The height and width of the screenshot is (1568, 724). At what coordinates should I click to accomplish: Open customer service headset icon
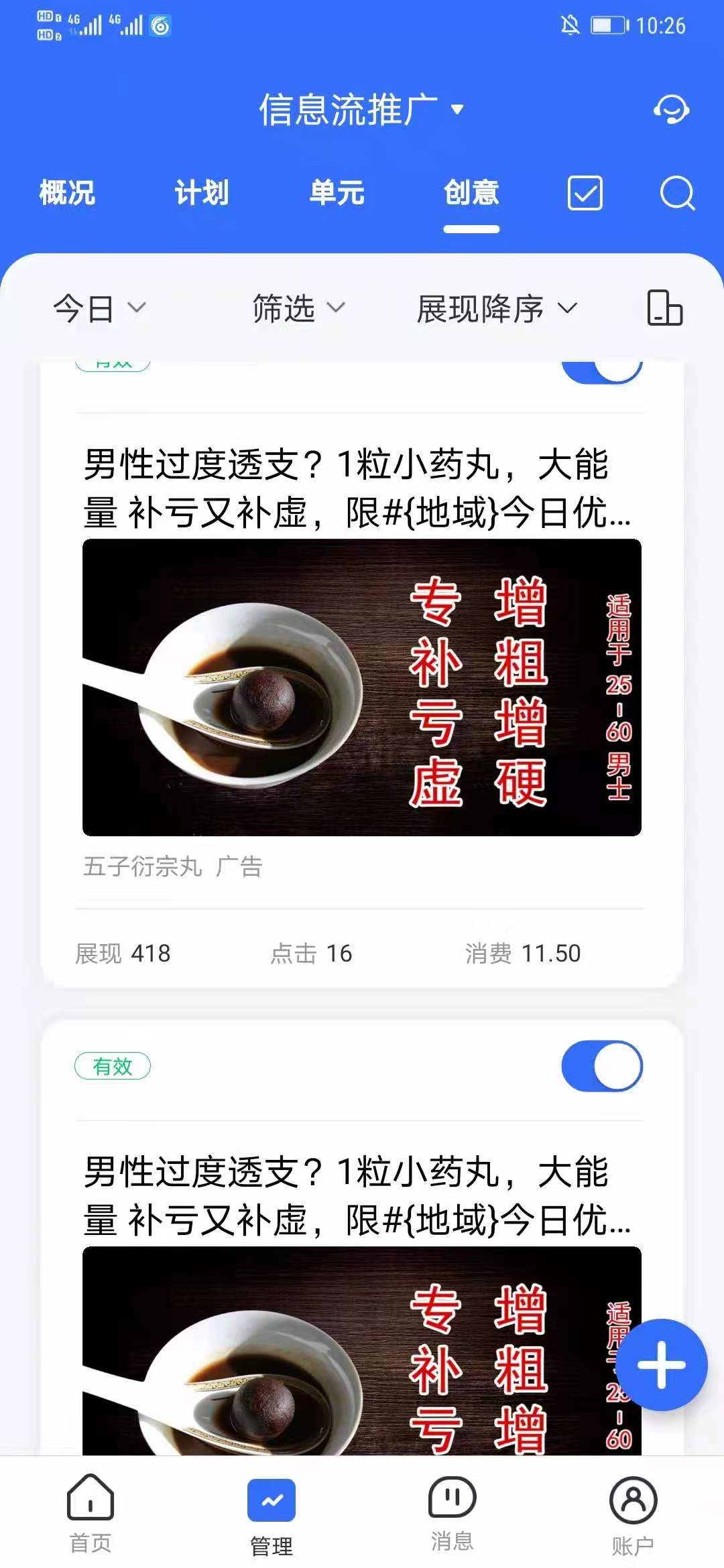point(671,109)
